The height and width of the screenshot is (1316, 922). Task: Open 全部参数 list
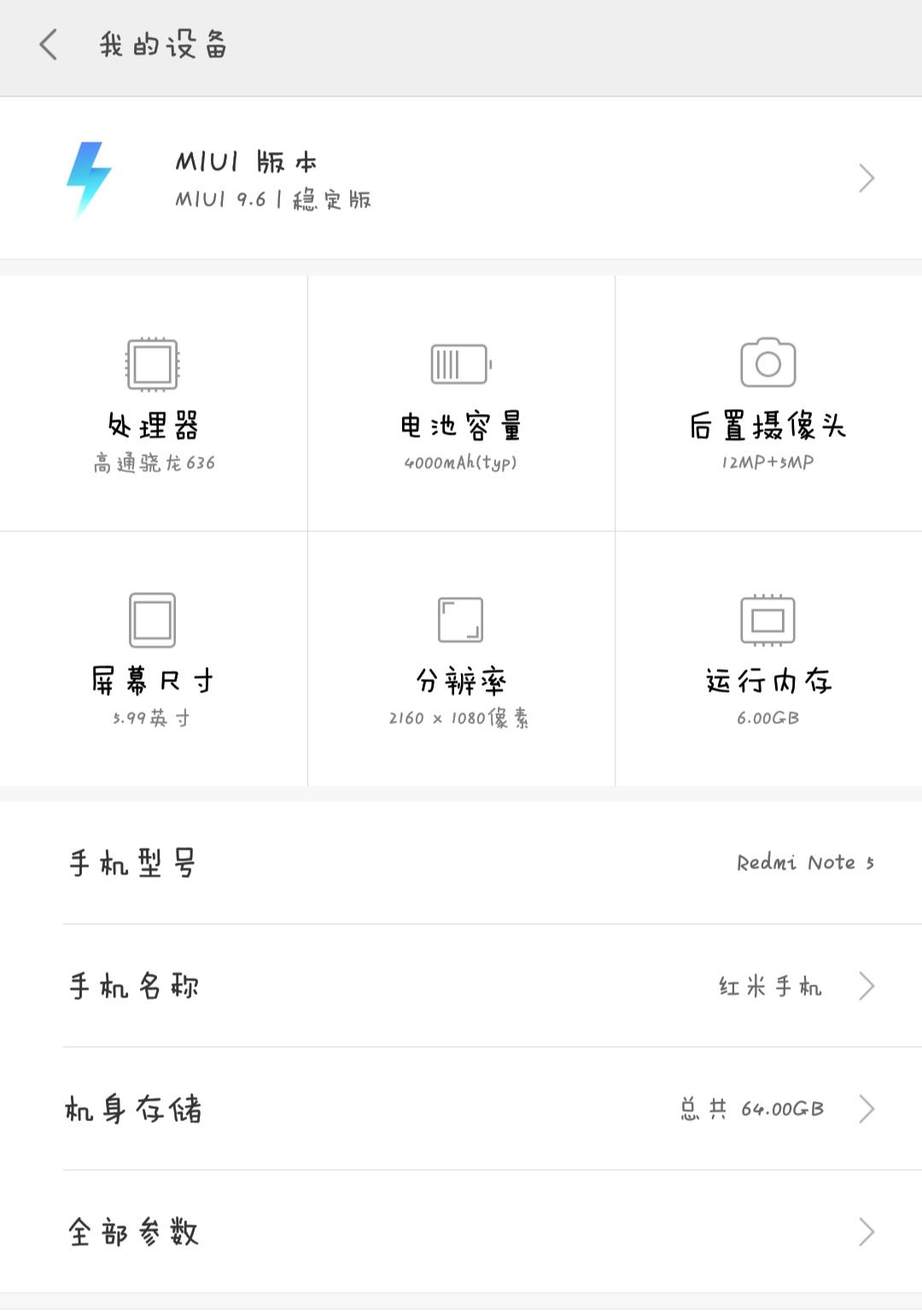(x=461, y=1231)
